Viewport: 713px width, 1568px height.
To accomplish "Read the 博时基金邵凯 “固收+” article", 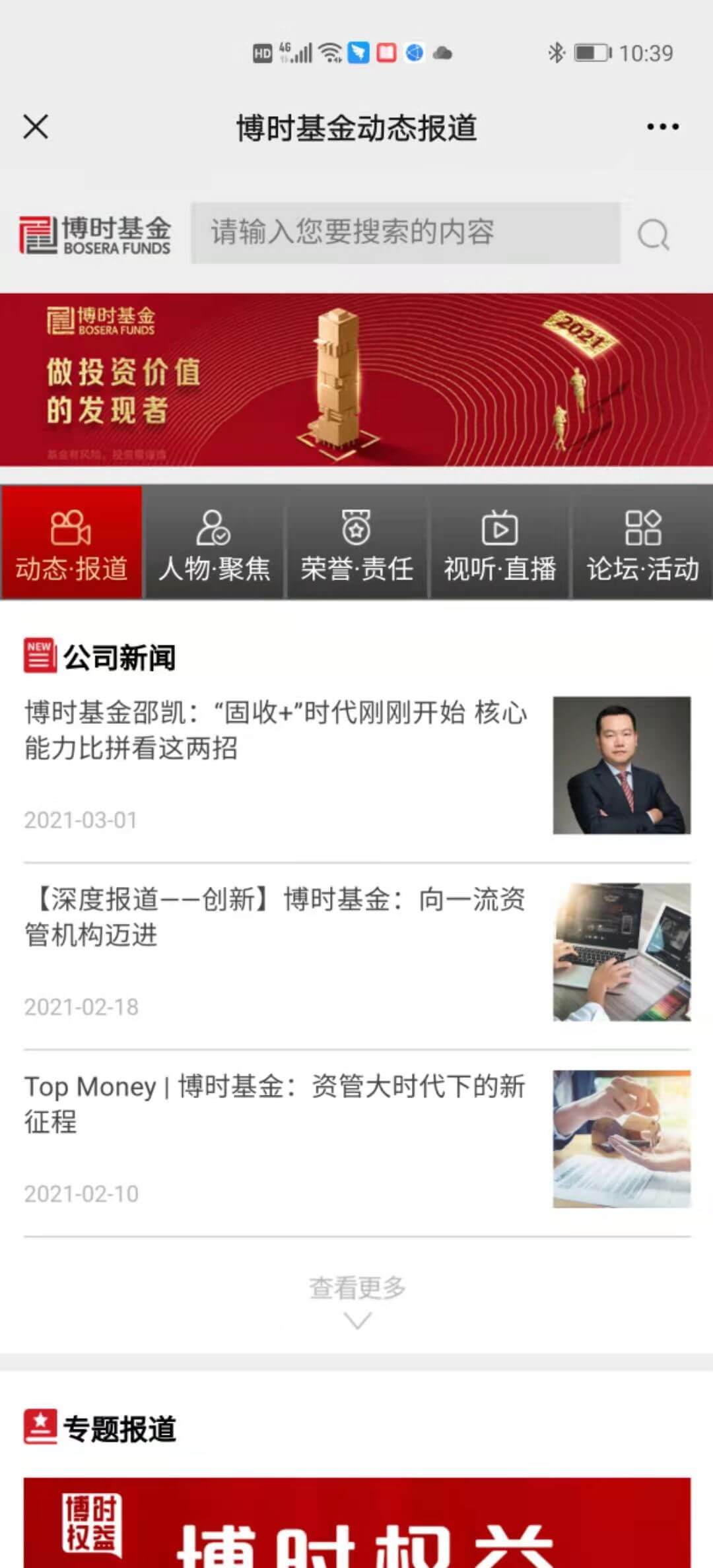I will [x=277, y=730].
